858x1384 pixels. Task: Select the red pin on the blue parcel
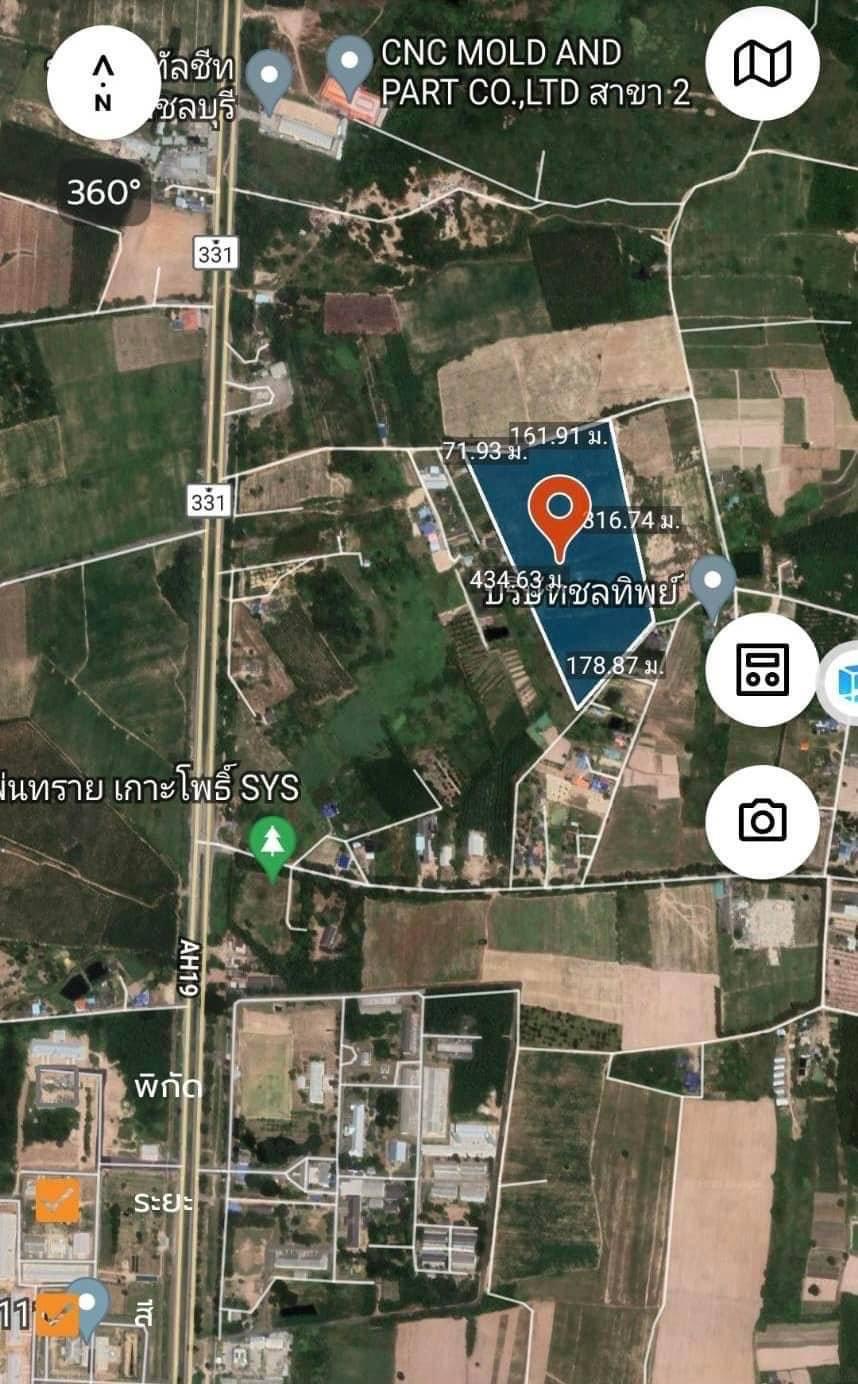coord(558,518)
